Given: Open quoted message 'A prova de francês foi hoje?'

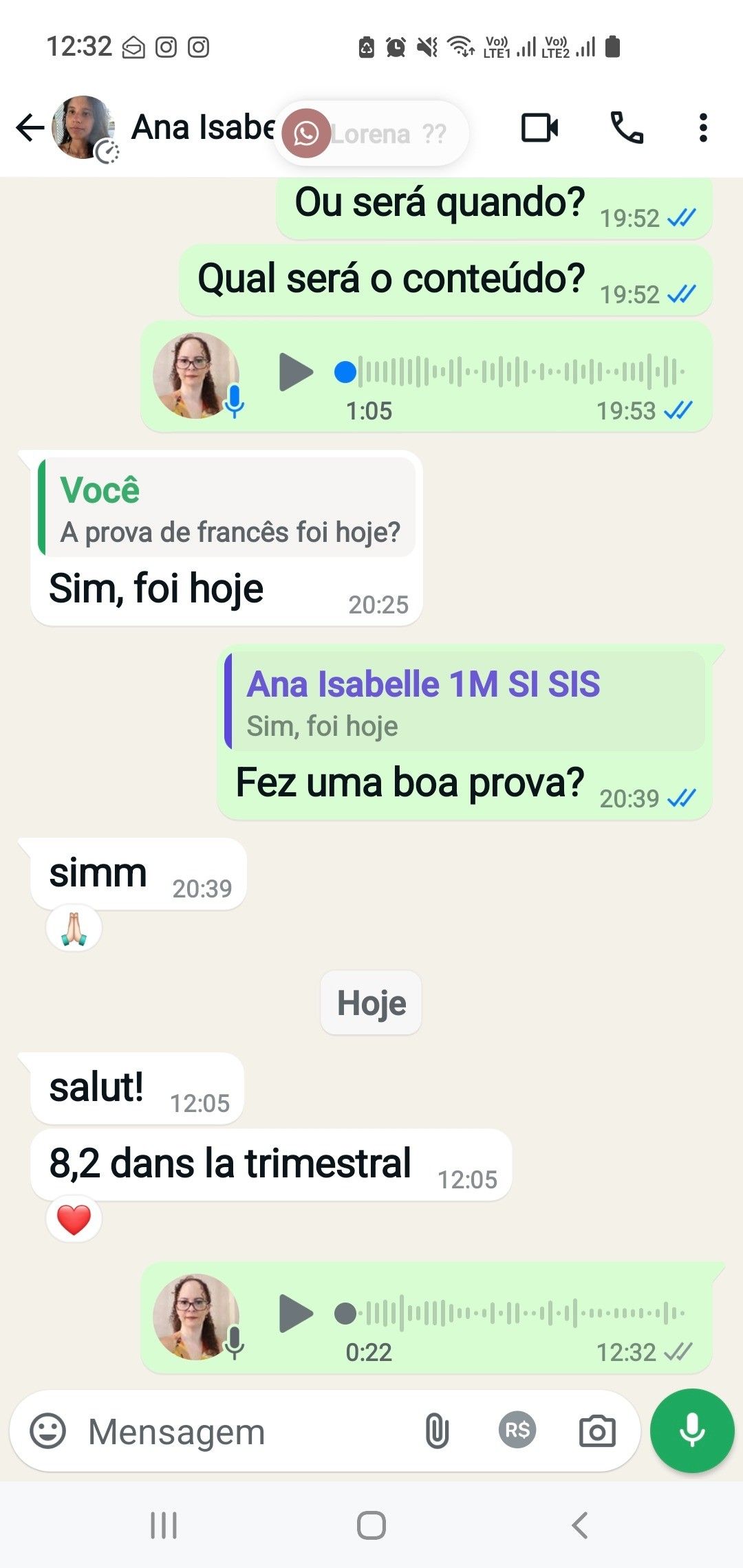Looking at the screenshot, I should pyautogui.click(x=228, y=509).
